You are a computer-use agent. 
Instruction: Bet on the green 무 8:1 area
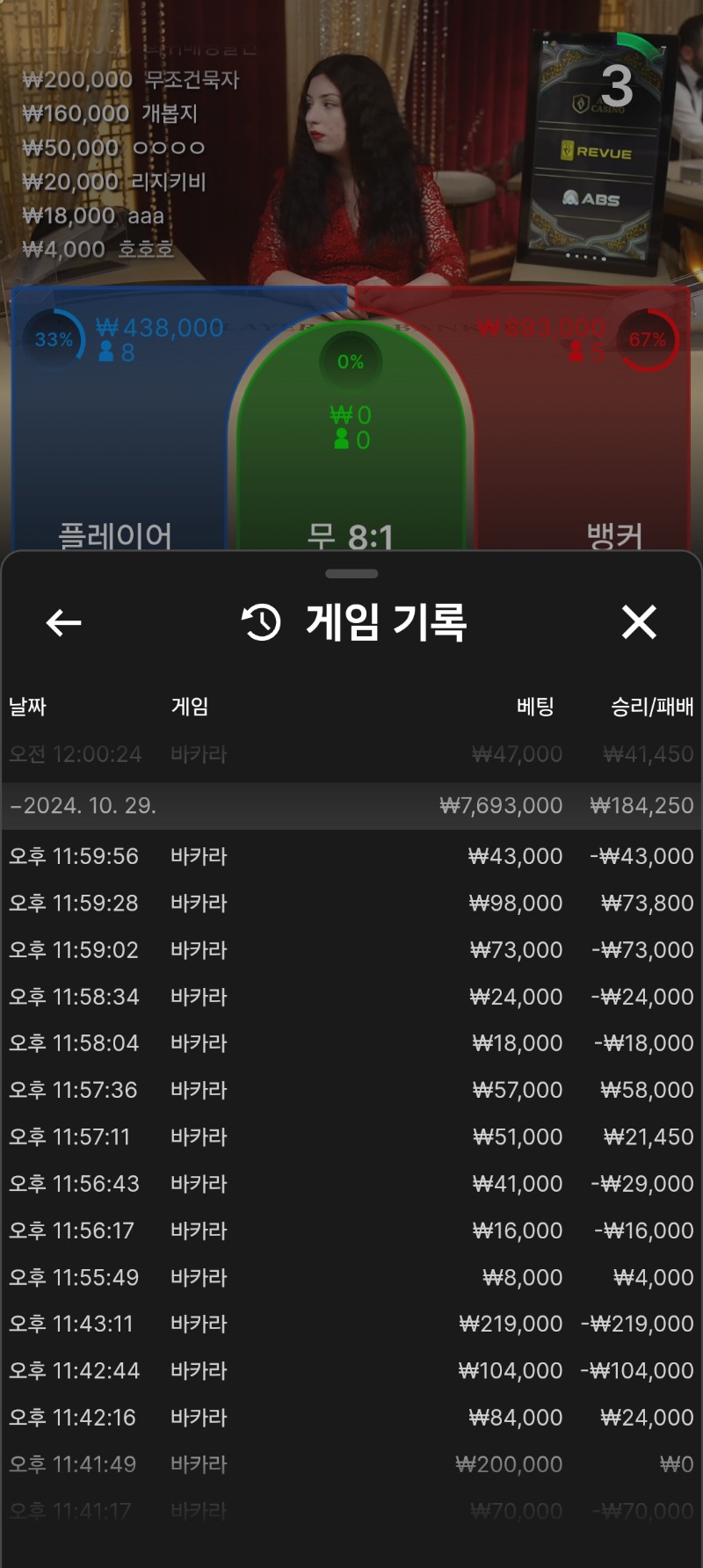pos(351,439)
